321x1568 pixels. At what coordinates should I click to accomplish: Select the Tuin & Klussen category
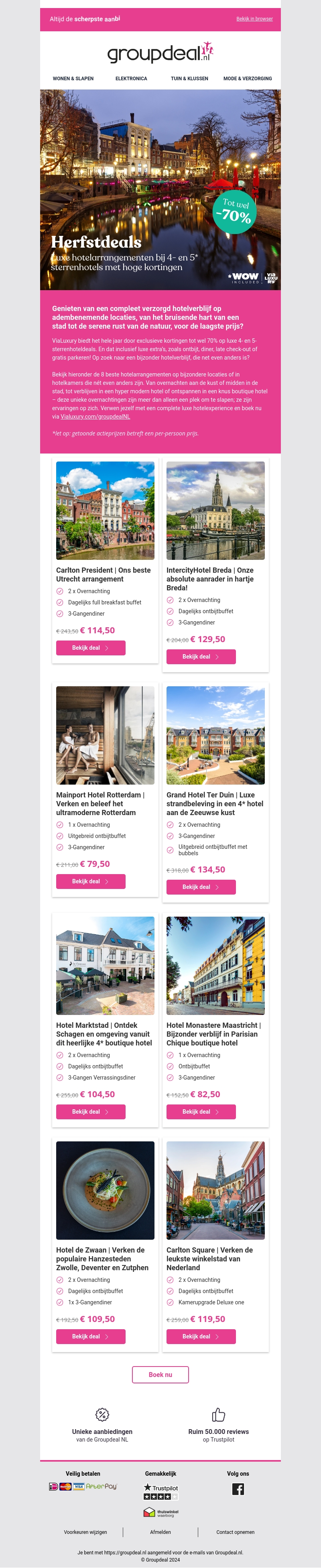[x=189, y=79]
